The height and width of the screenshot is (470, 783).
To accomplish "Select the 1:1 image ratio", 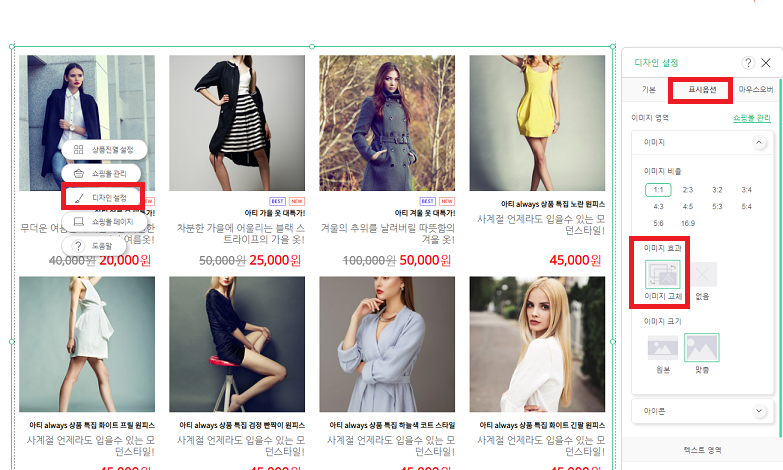I will (658, 189).
